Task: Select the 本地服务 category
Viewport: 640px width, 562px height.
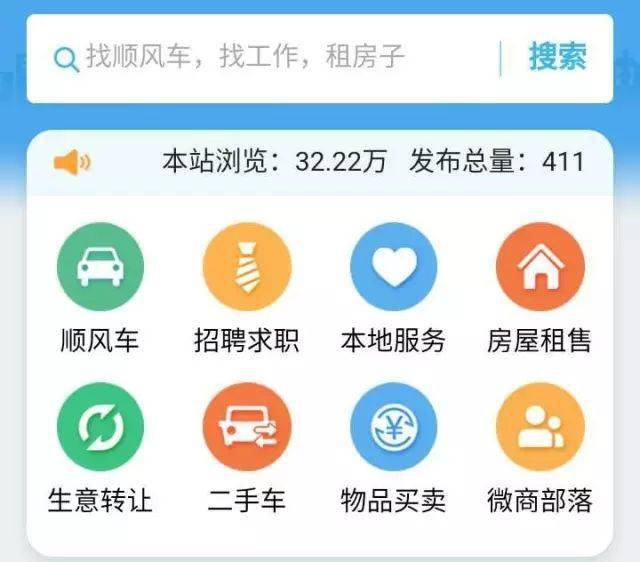Action: pyautogui.click(x=393, y=267)
